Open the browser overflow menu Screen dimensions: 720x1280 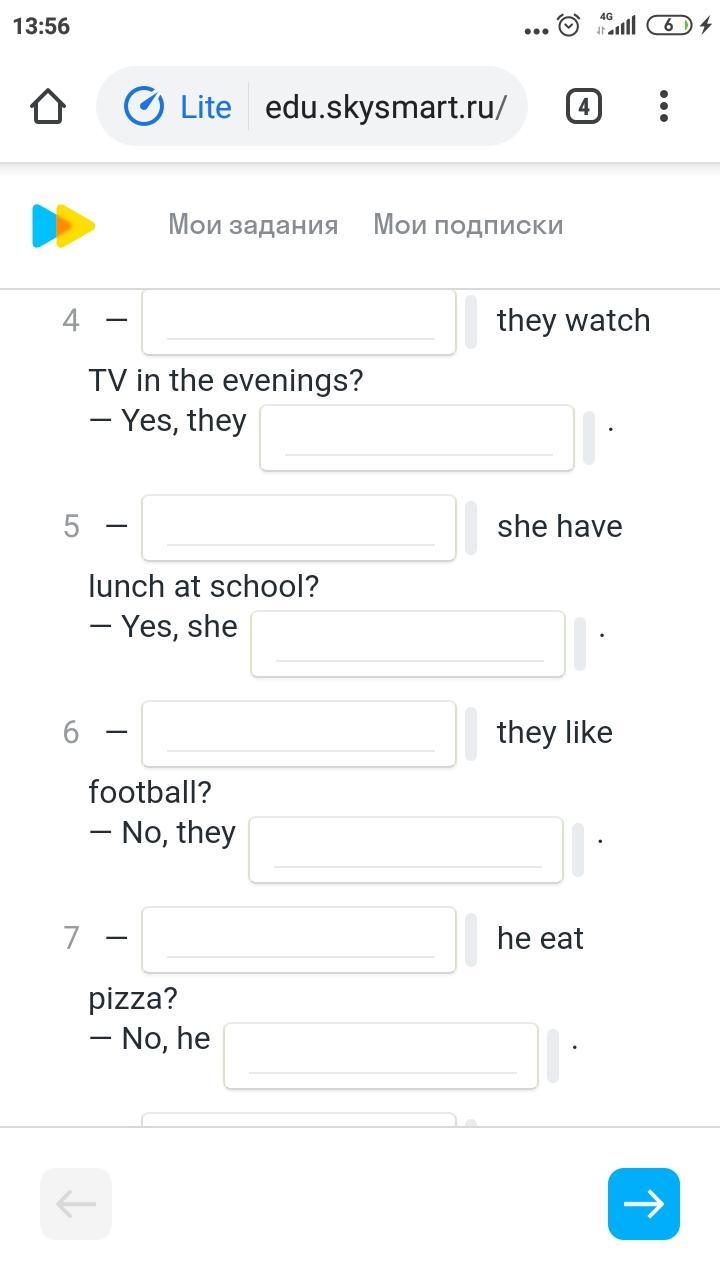click(x=663, y=106)
